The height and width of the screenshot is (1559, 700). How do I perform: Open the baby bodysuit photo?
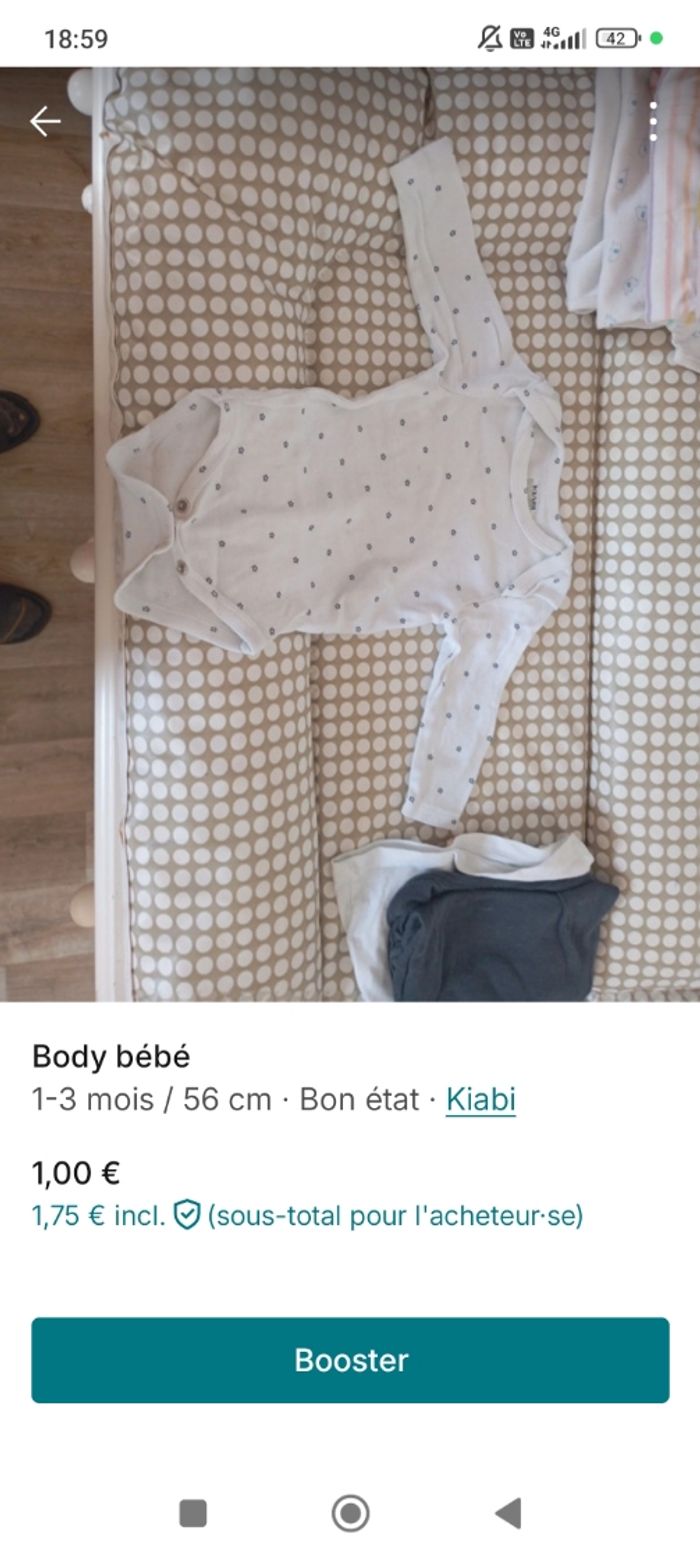350,534
